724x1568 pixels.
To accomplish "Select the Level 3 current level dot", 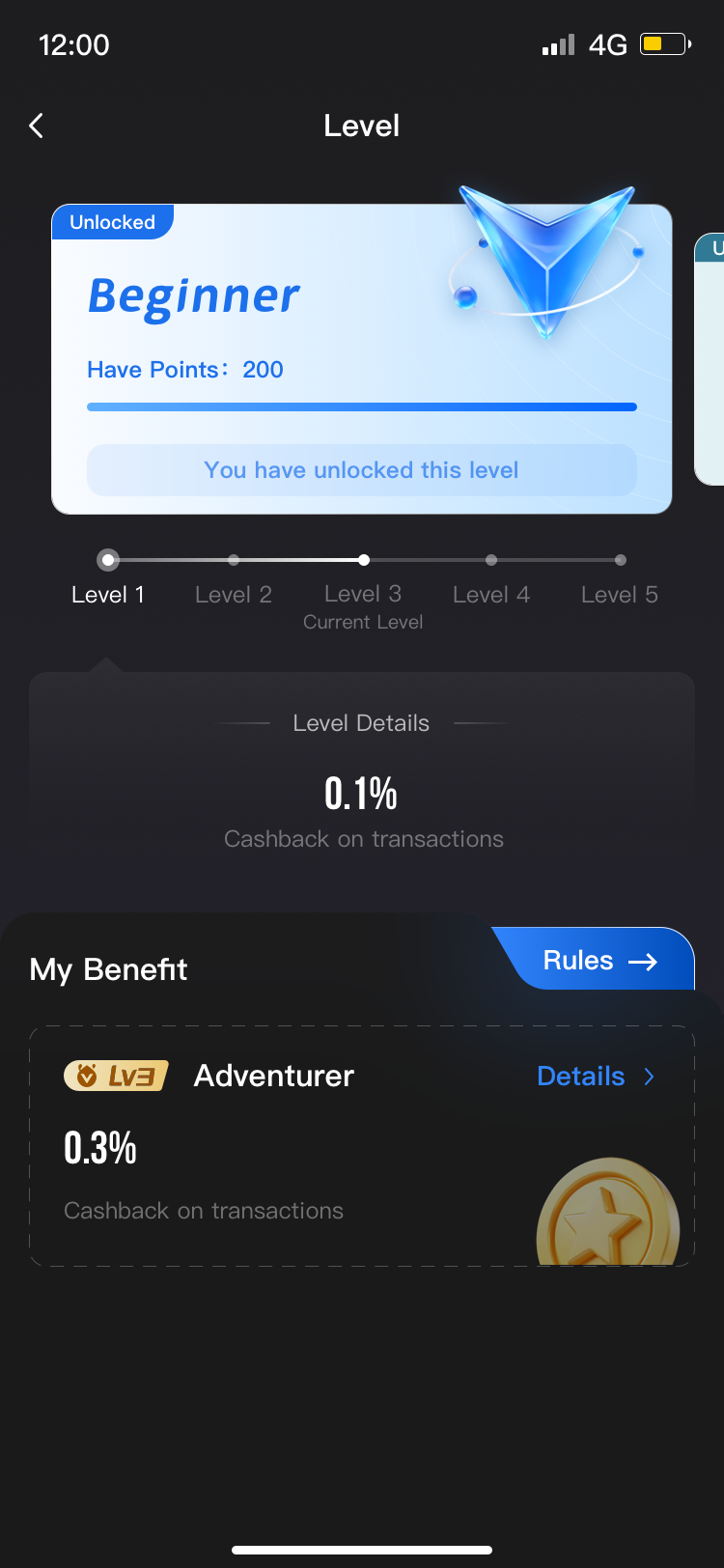I will (363, 560).
